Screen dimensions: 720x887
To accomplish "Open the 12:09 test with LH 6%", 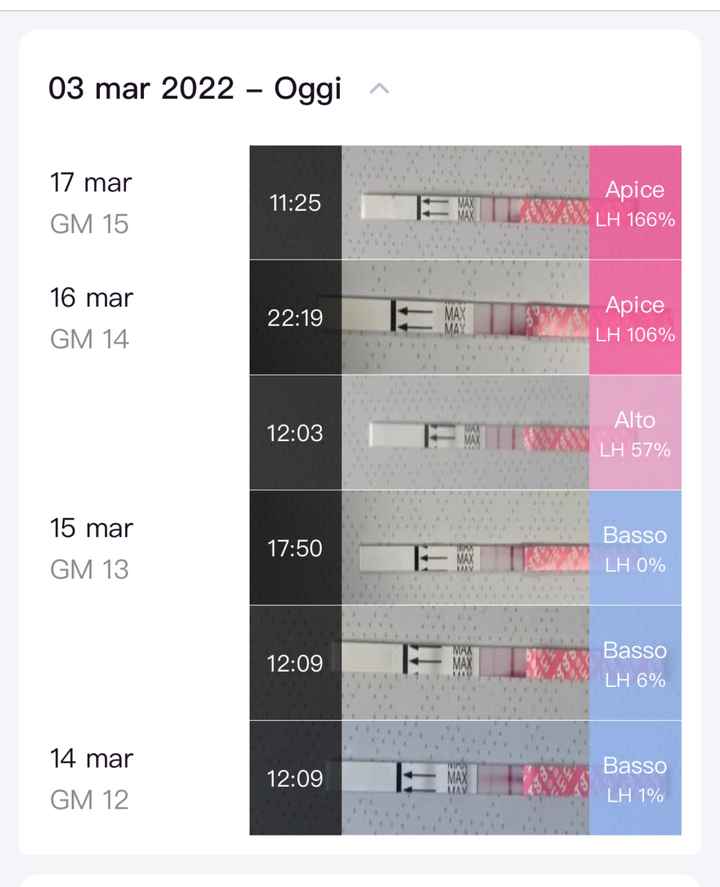I will [x=465, y=663].
